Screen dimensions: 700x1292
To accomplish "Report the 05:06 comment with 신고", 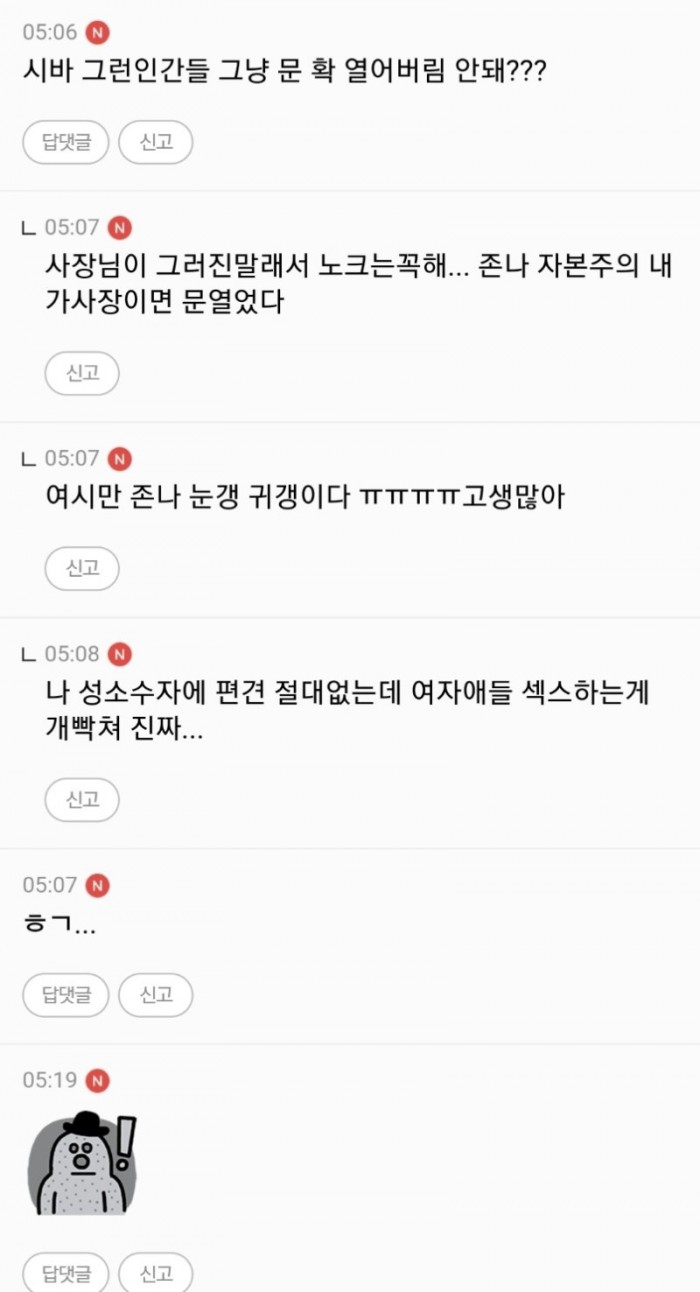I will coord(155,142).
